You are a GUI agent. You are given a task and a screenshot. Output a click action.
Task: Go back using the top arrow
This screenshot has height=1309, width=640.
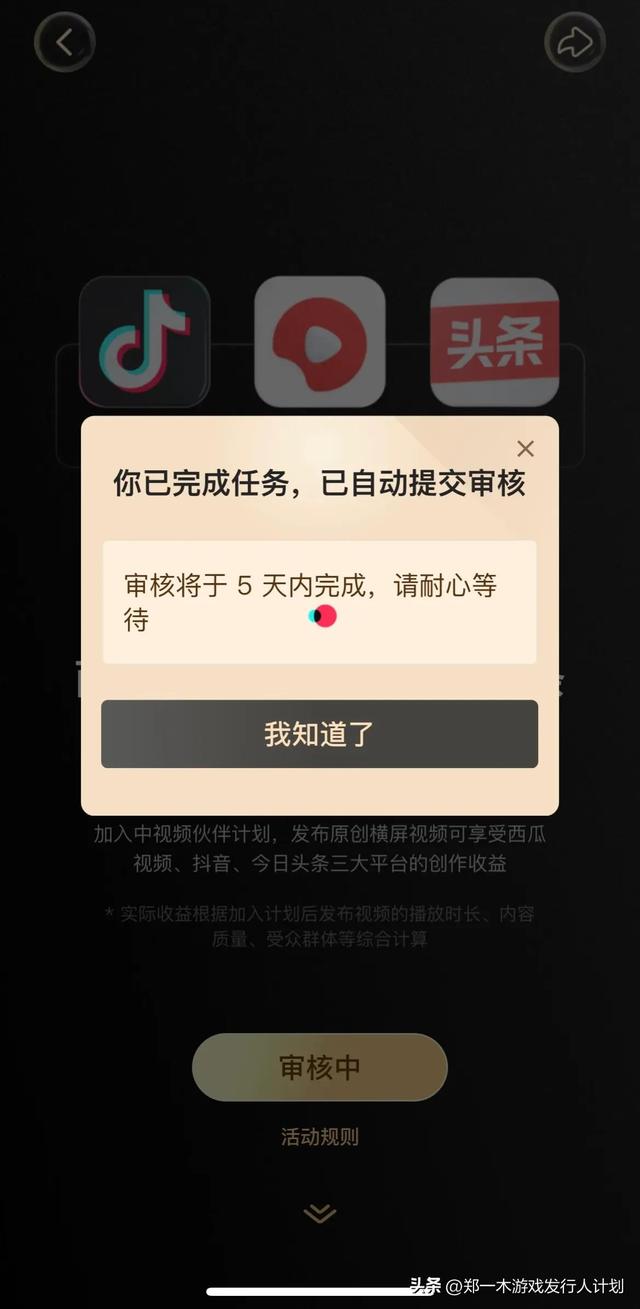pyautogui.click(x=65, y=42)
